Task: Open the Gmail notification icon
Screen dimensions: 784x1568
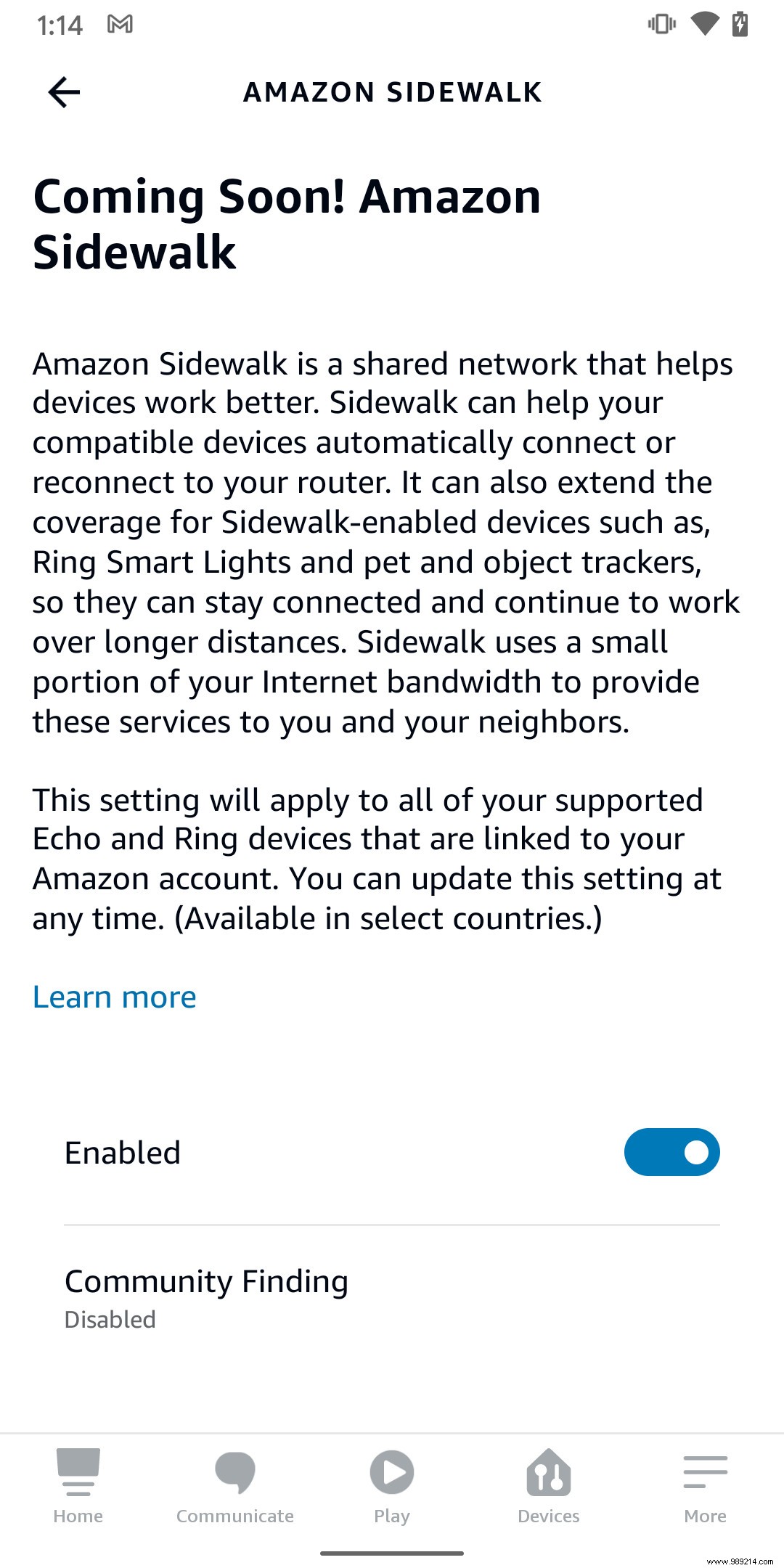Action: coord(120,24)
